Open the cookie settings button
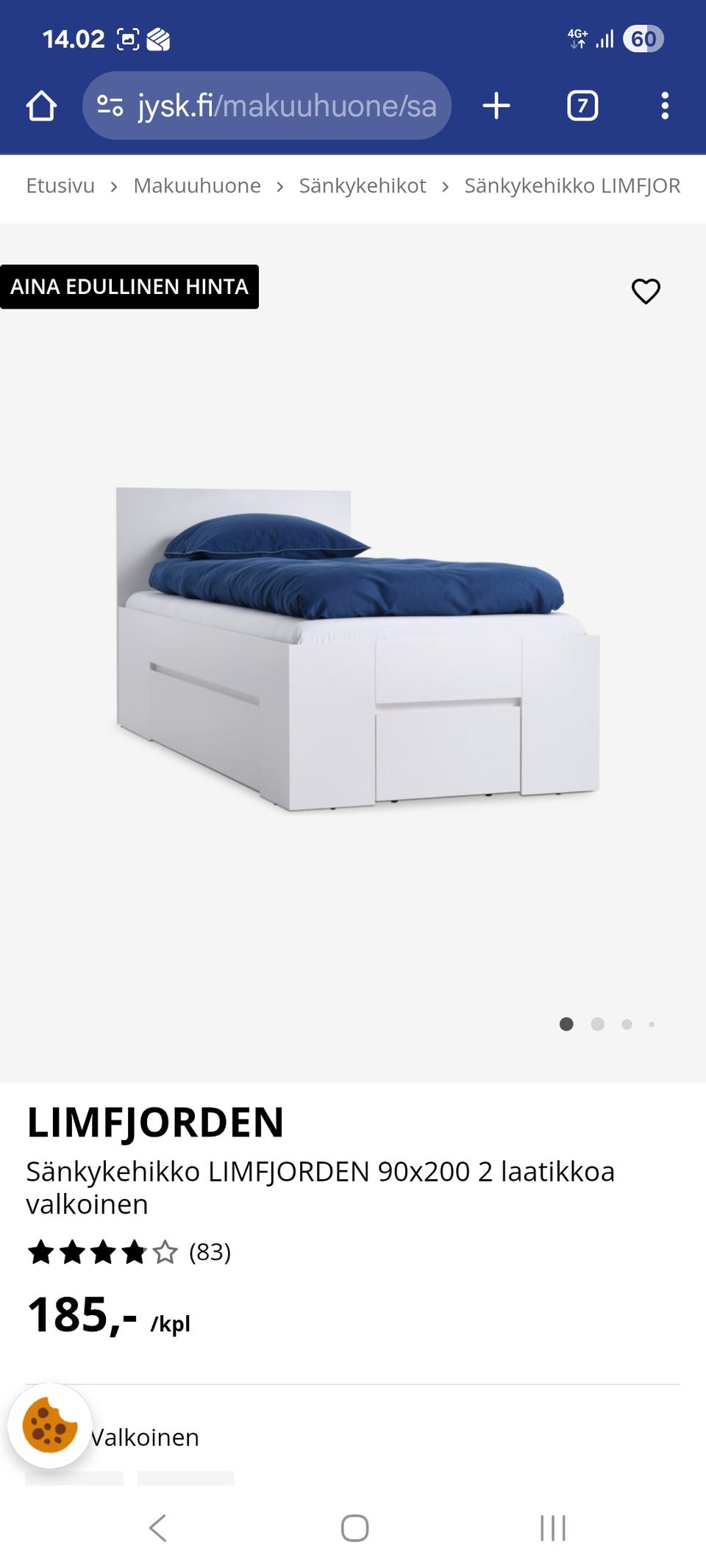 pos(50,1425)
